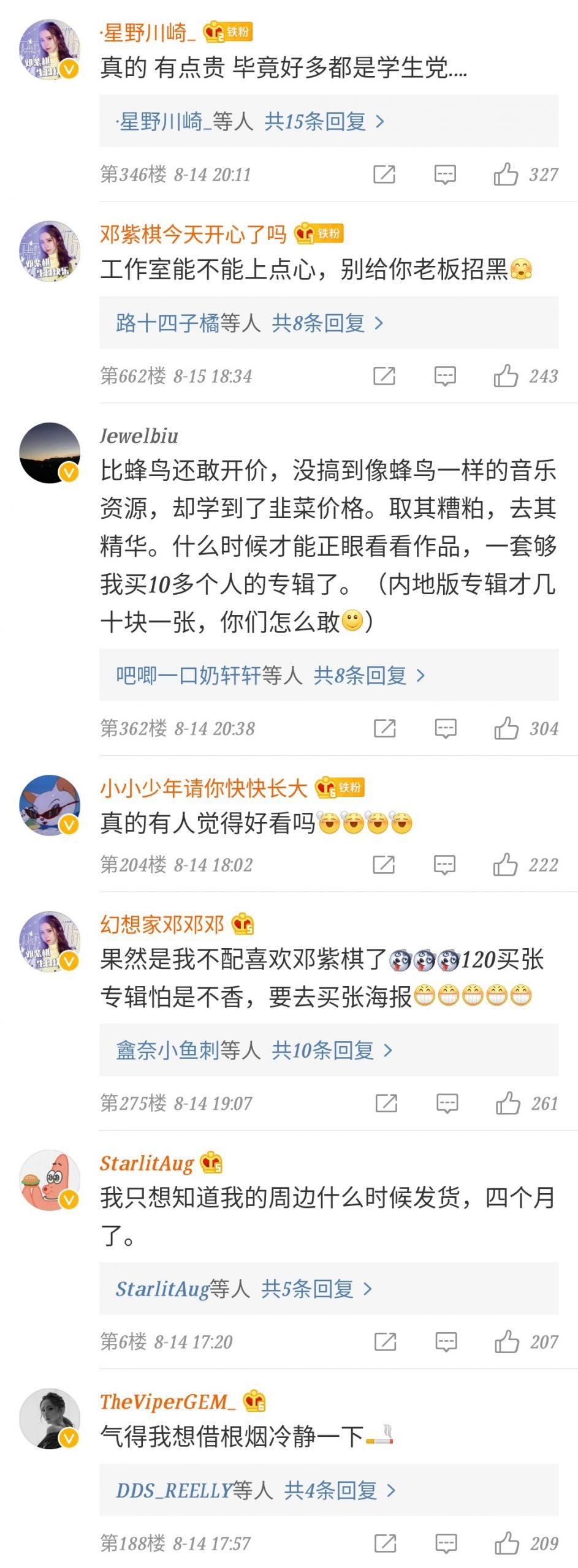Tap the username StarlitAug

pos(146,1163)
